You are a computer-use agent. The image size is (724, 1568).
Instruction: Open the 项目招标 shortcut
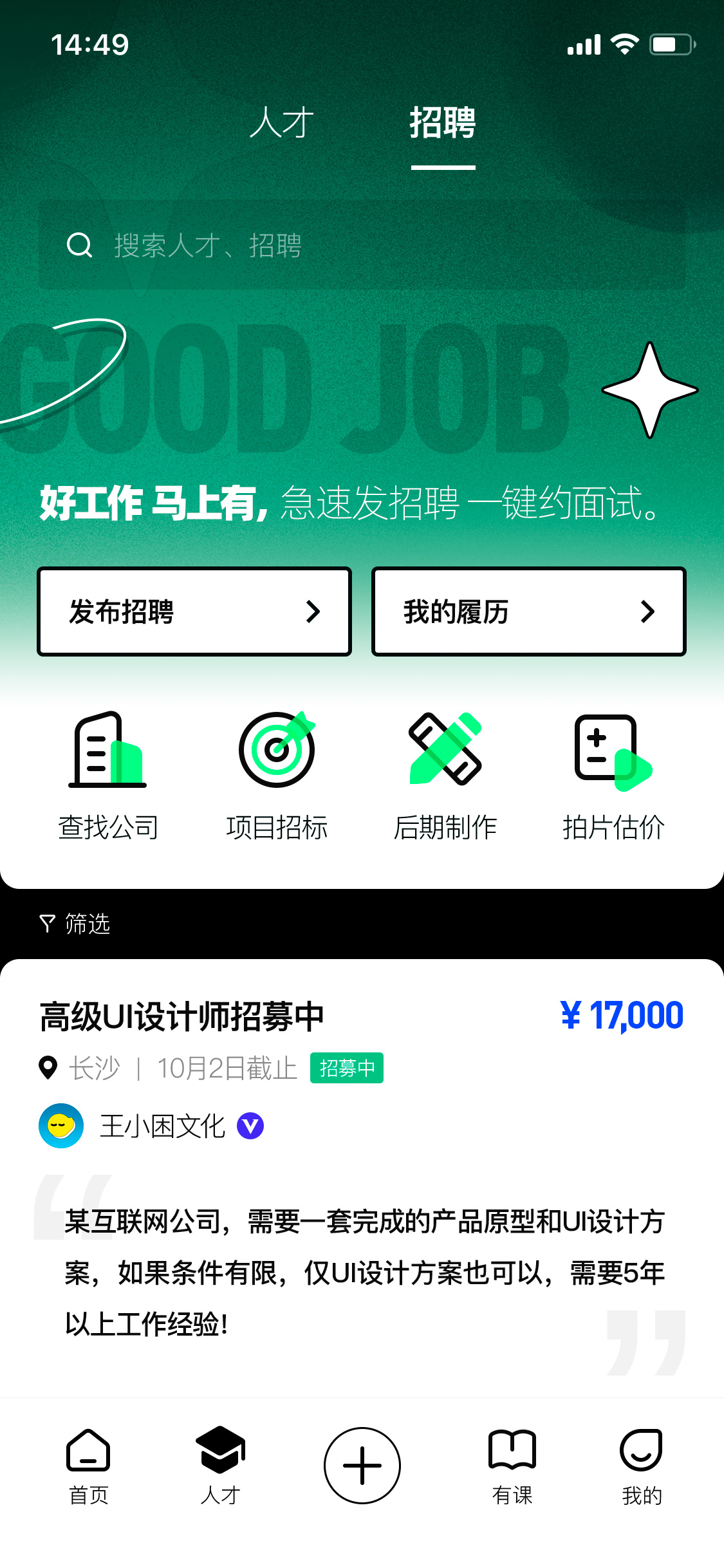pyautogui.click(x=277, y=776)
